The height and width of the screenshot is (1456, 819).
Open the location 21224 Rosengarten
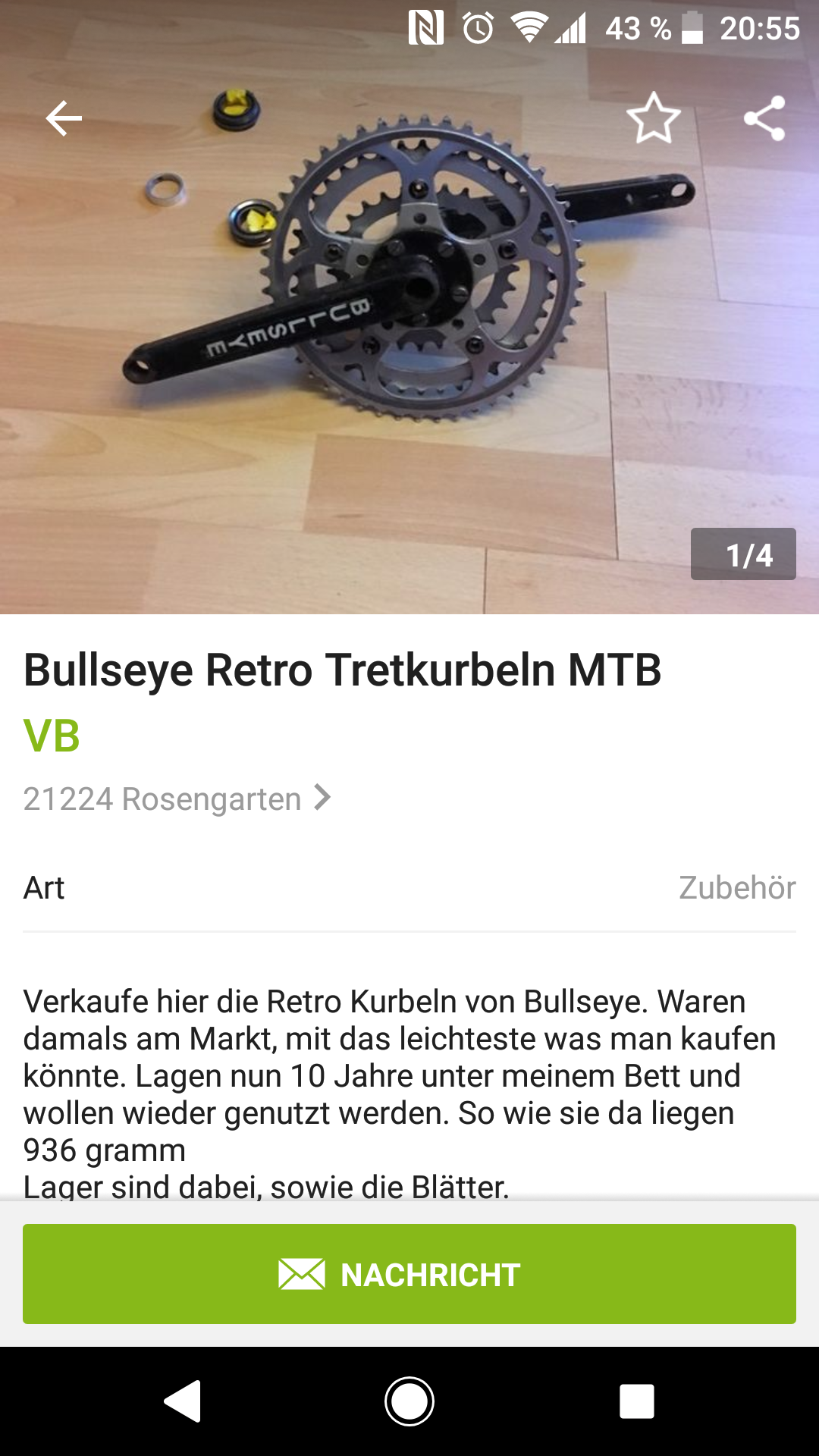click(177, 799)
